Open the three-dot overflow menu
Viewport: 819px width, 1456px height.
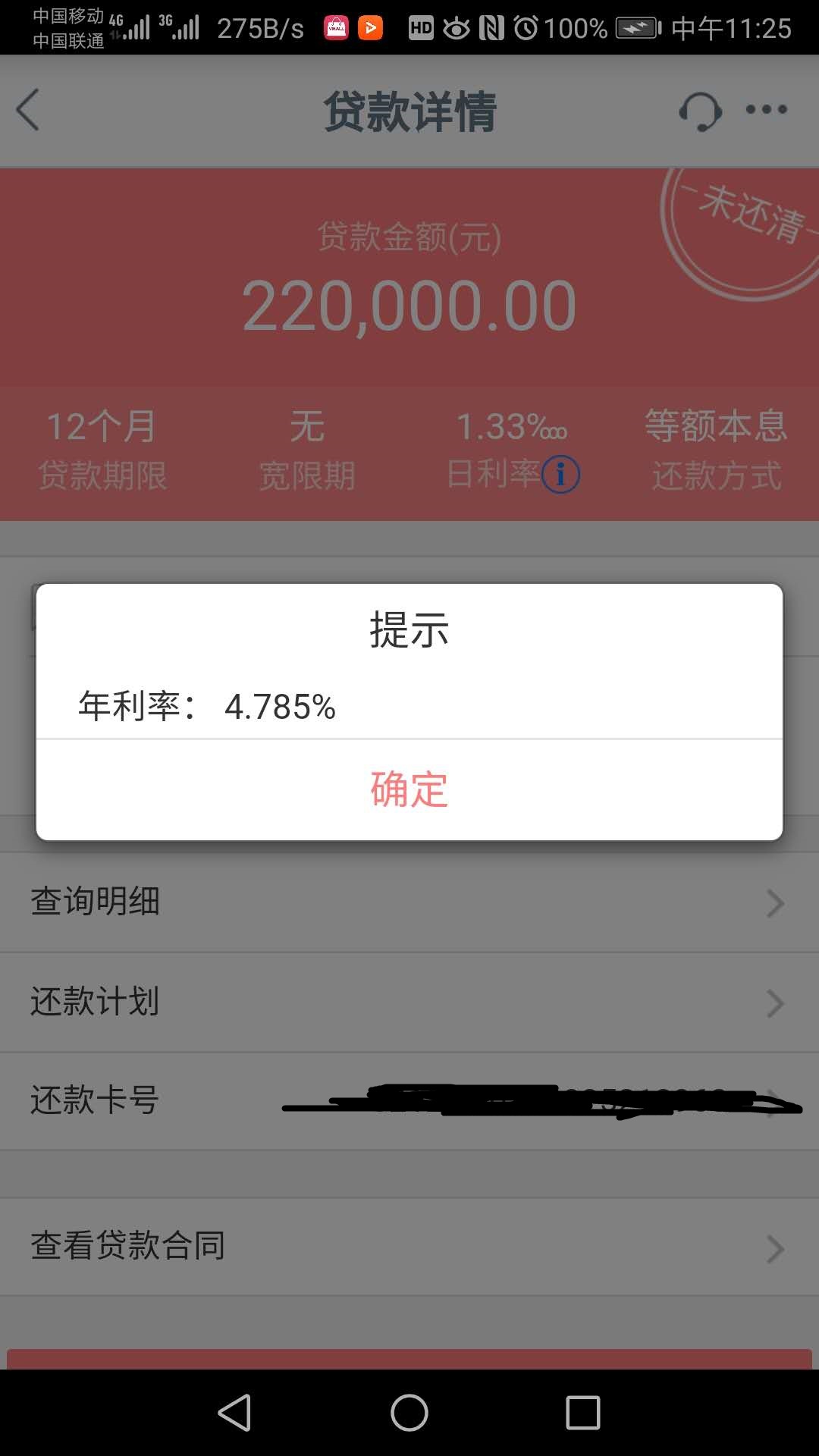[x=767, y=110]
